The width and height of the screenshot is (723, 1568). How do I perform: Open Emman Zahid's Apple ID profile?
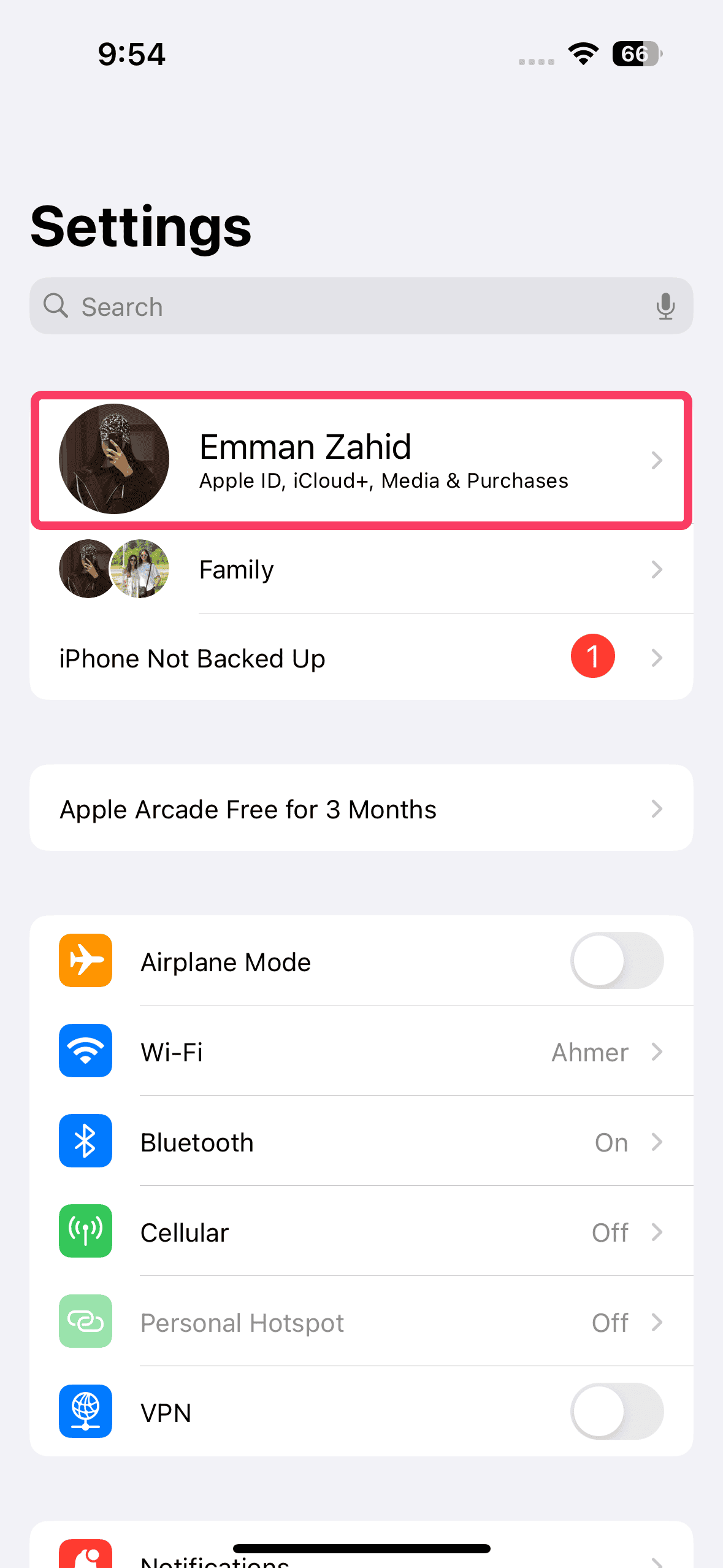point(361,460)
